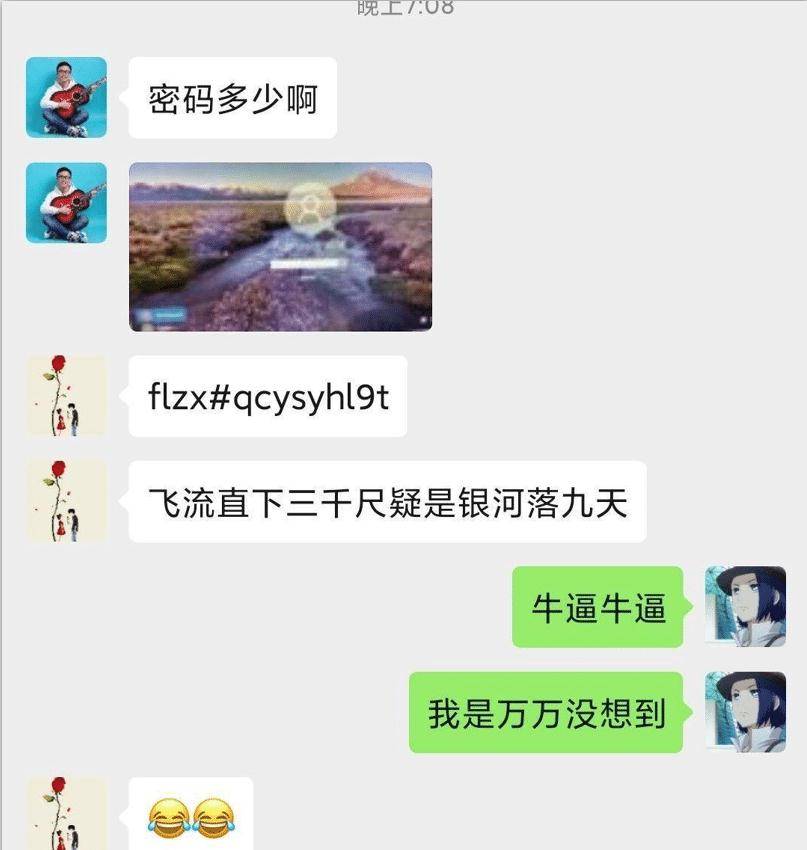The height and width of the screenshot is (850, 807).
Task: Tap the rose avatar beside the laughing emojis
Action: tap(66, 812)
